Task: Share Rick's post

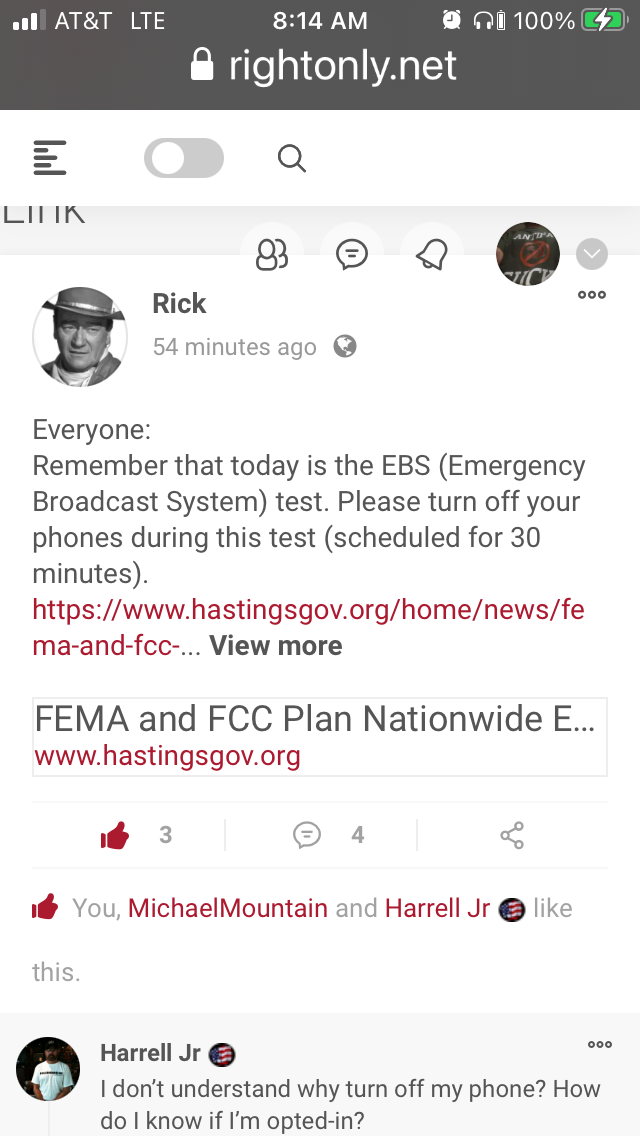Action: (512, 835)
